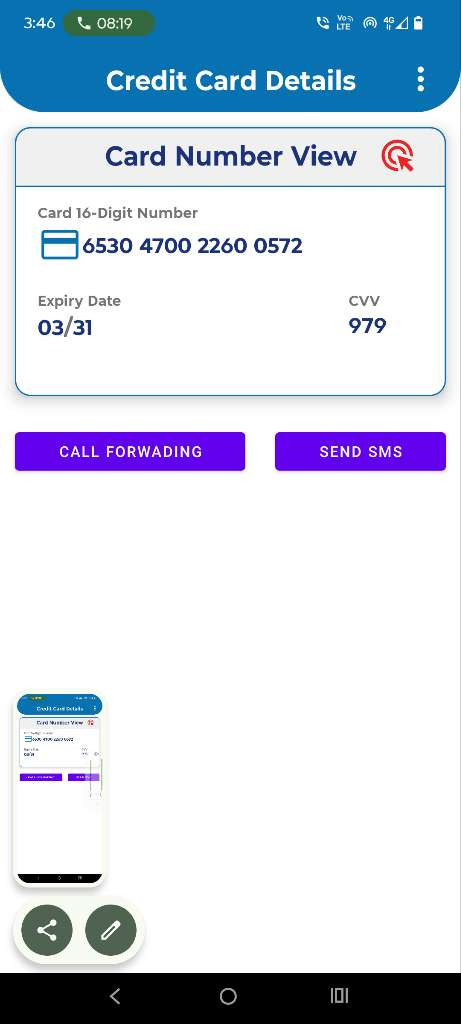
Task: Edit the screenshot with the pencil
Action: tap(111, 930)
